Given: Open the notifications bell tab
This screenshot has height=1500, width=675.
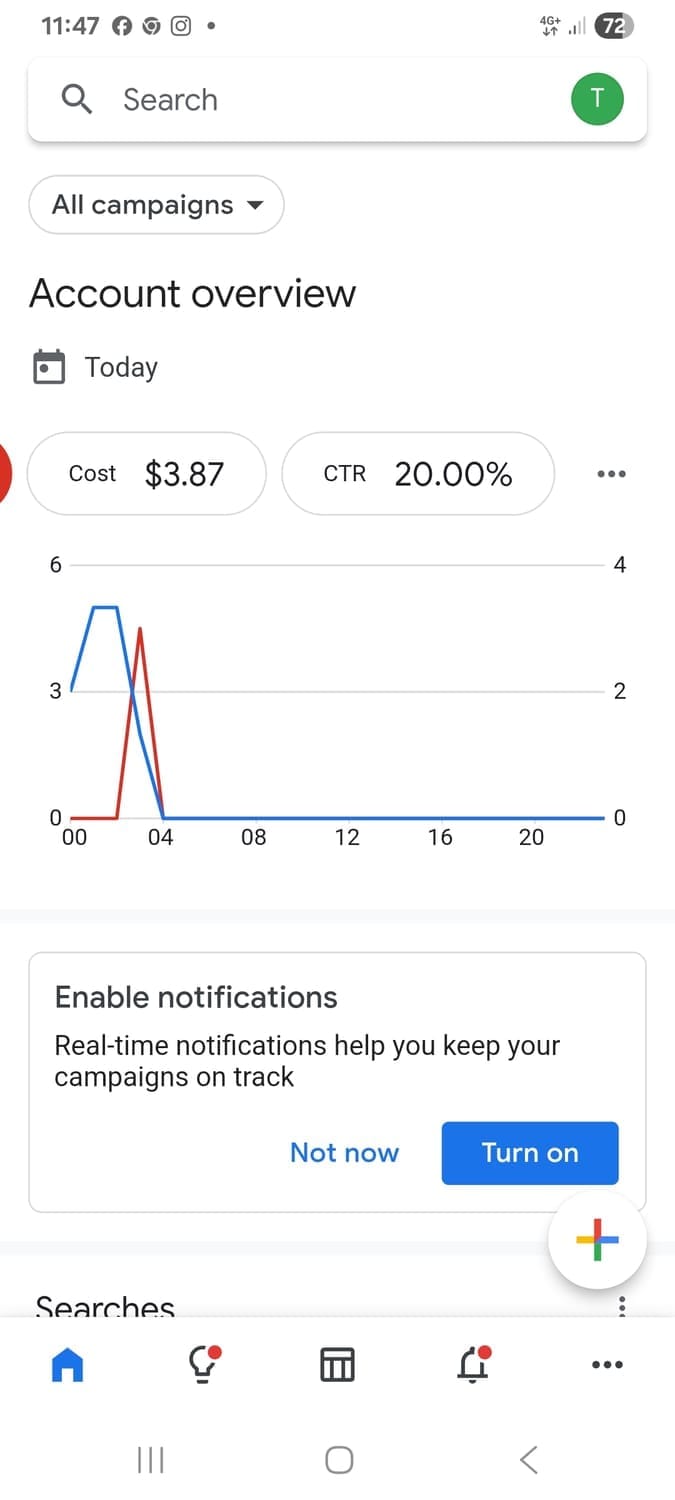Looking at the screenshot, I should 473,1363.
